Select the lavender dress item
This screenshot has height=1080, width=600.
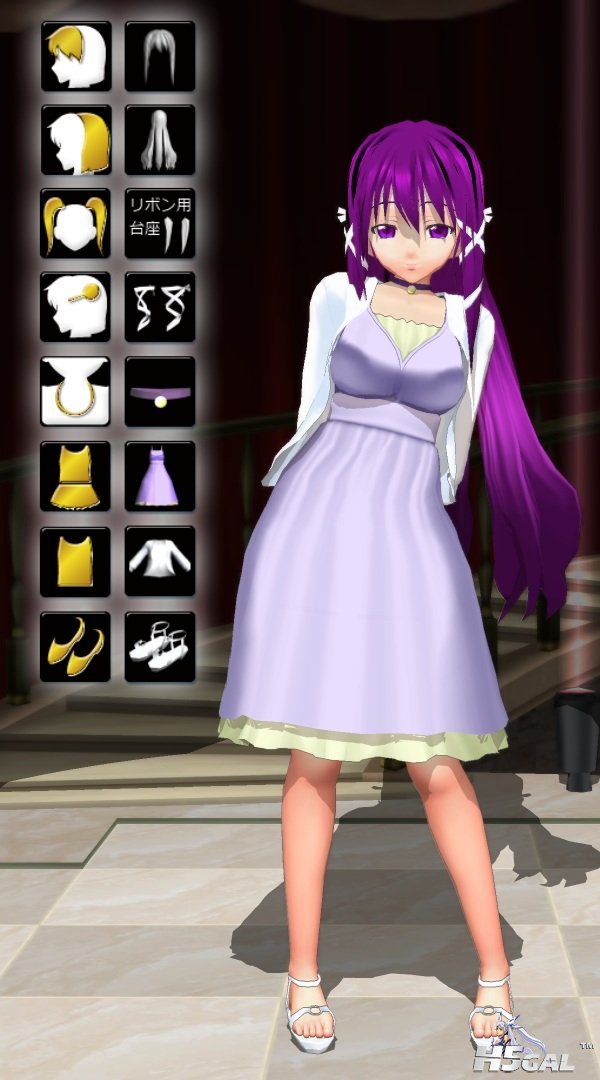[x=160, y=477]
